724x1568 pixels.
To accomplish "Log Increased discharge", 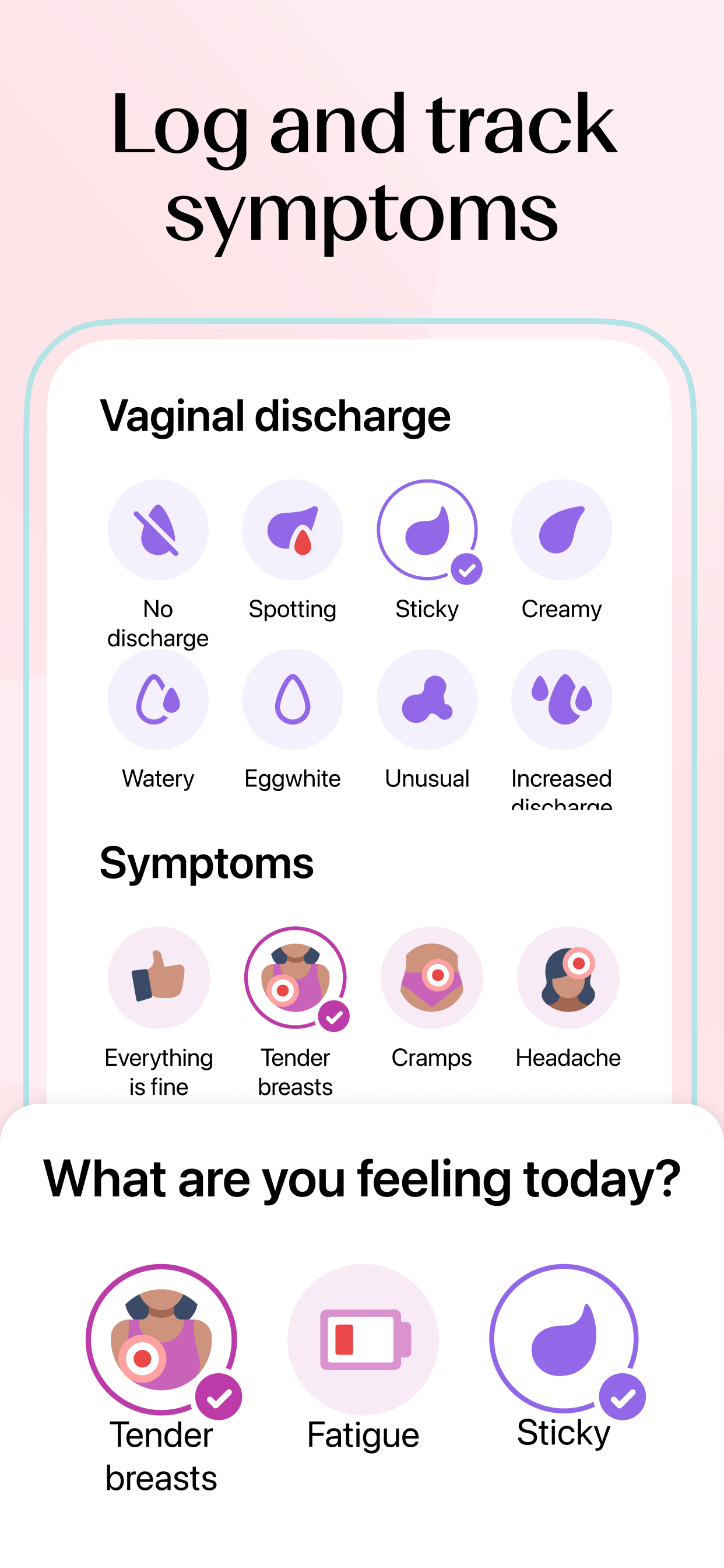I will pos(561,700).
